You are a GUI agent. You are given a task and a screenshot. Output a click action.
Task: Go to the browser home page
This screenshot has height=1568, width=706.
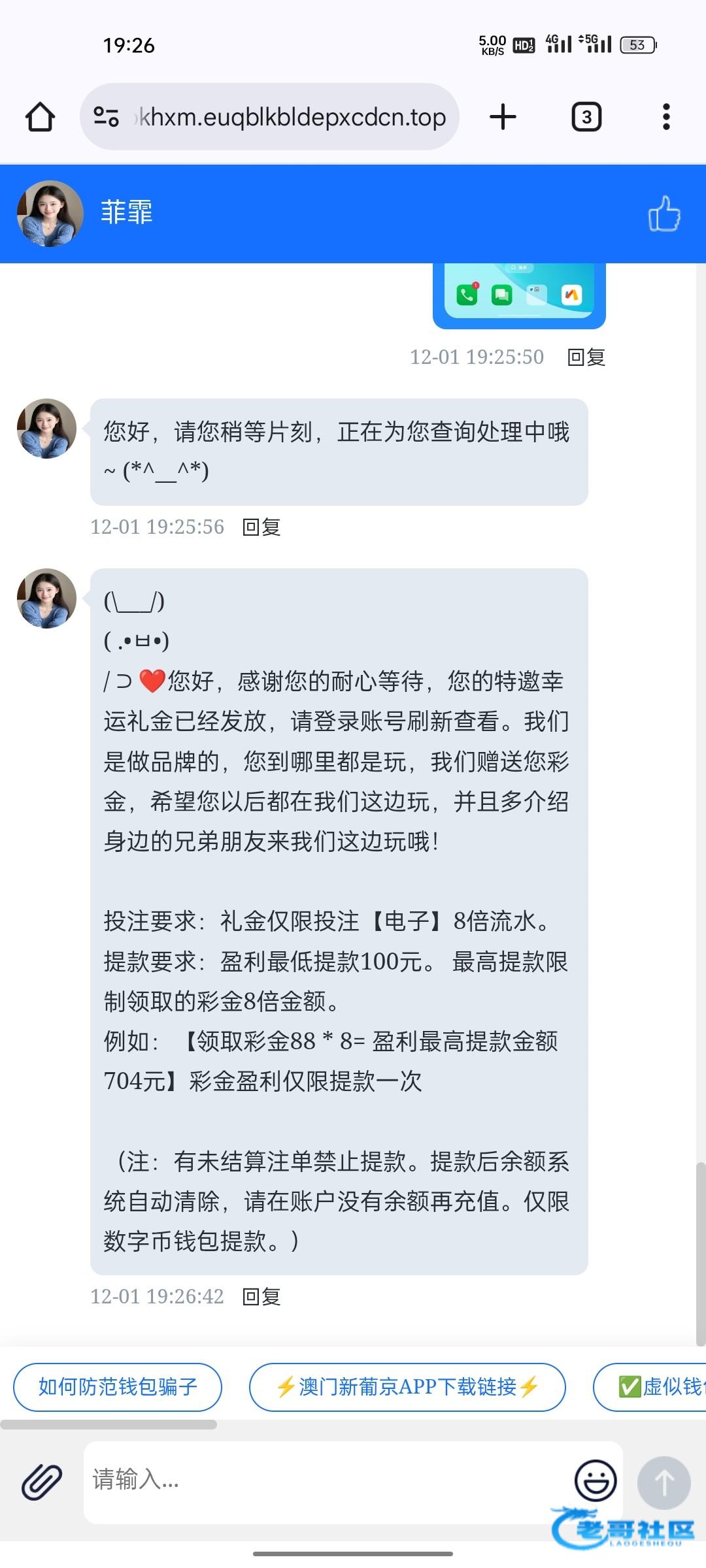pos(40,118)
